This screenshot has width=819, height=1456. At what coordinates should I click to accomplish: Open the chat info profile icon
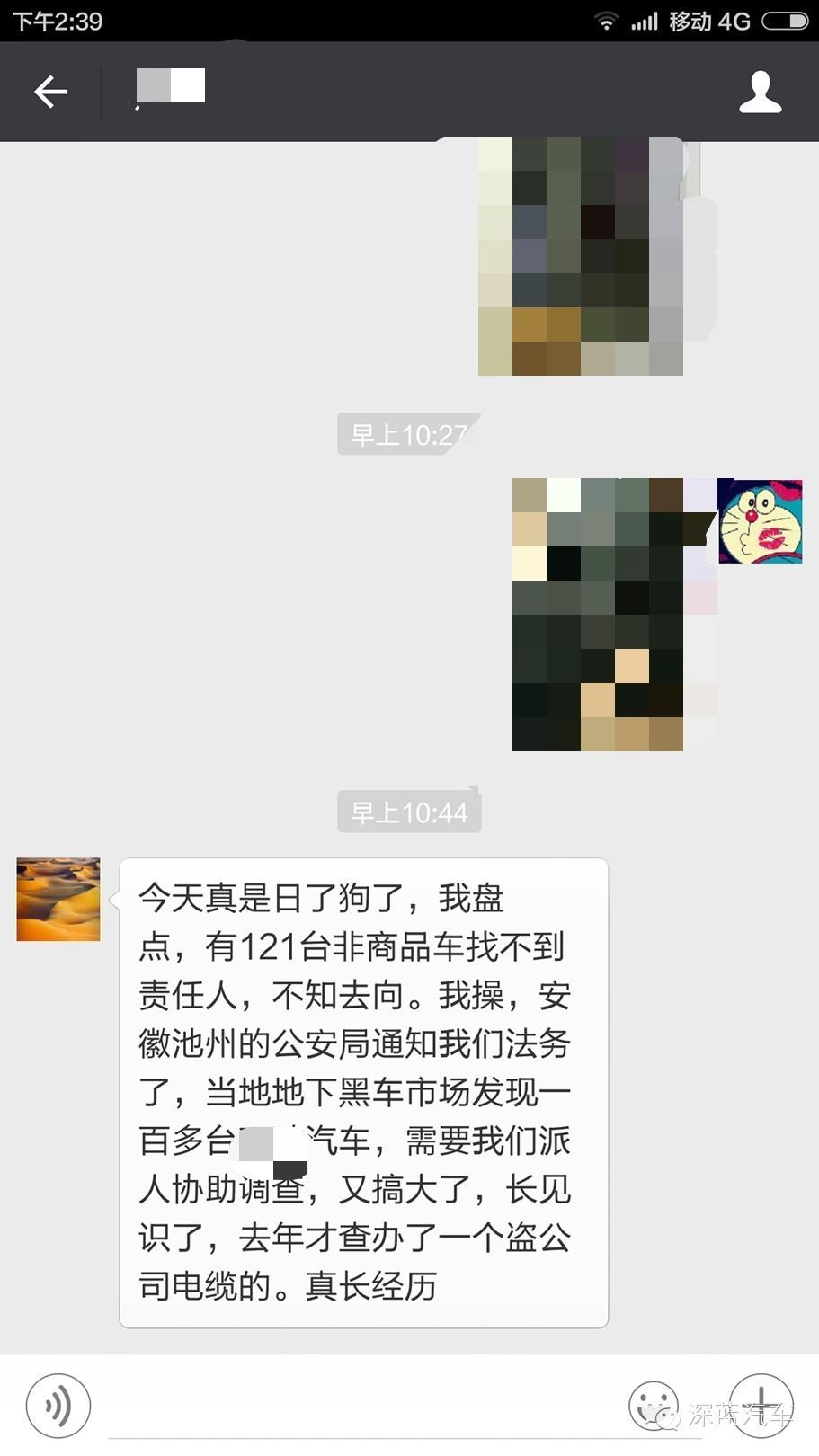pos(760,92)
